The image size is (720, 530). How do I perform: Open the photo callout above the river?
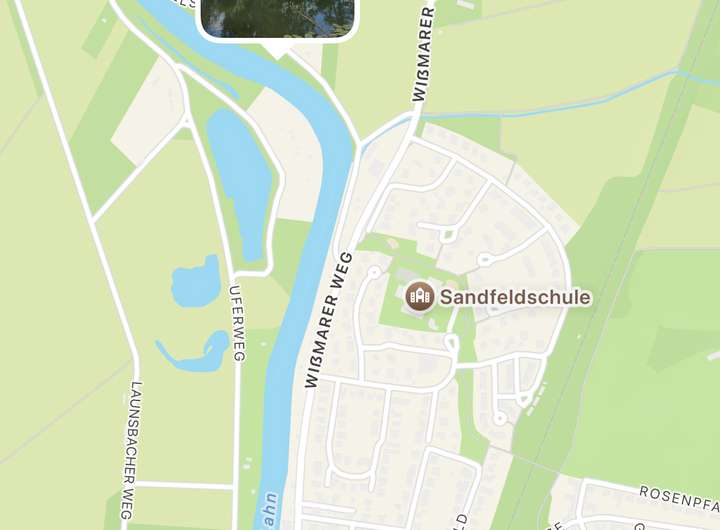277,17
